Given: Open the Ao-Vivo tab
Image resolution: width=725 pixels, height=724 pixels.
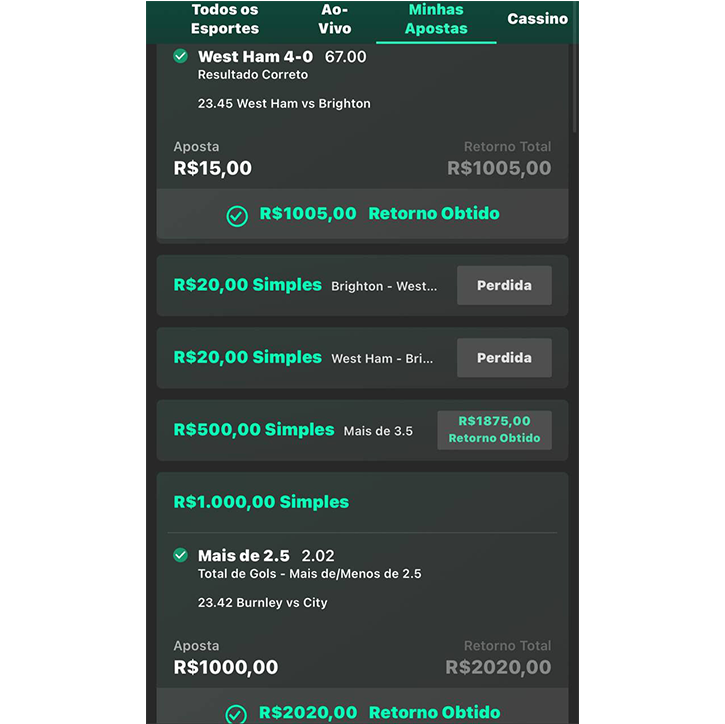Looking at the screenshot, I should [x=335, y=19].
